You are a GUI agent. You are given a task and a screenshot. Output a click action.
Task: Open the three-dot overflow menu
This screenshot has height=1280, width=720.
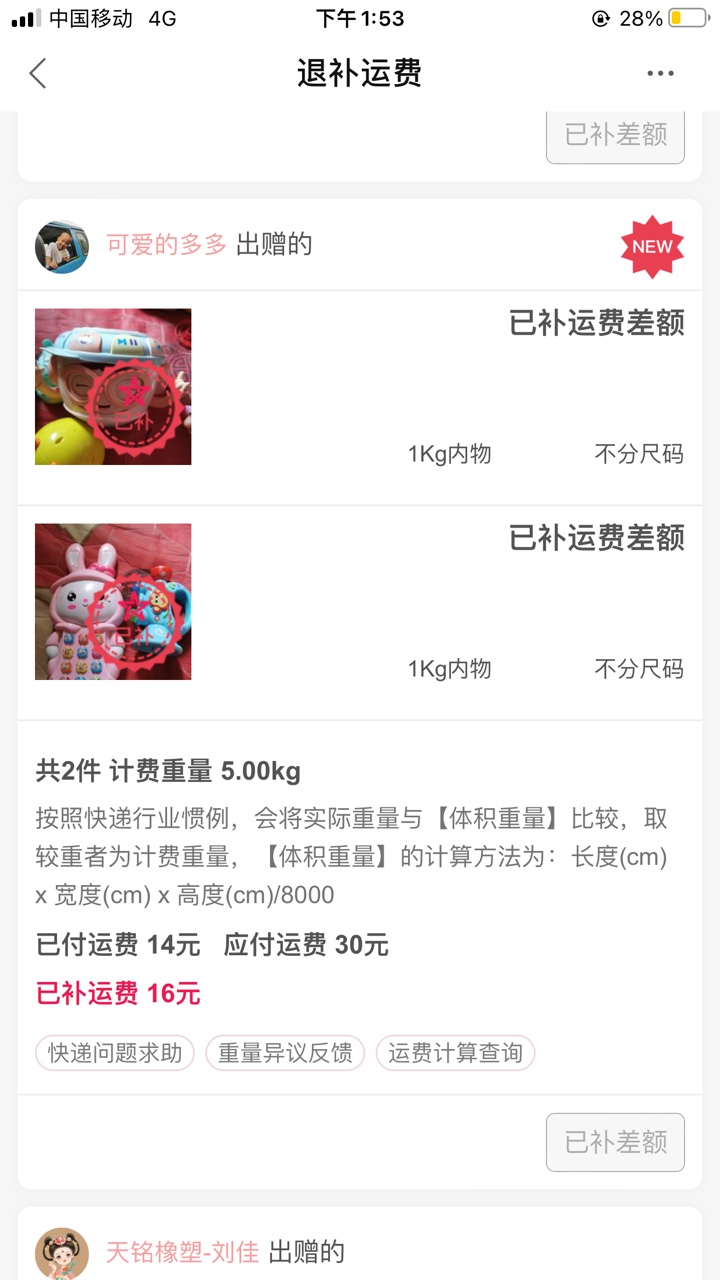(x=660, y=73)
